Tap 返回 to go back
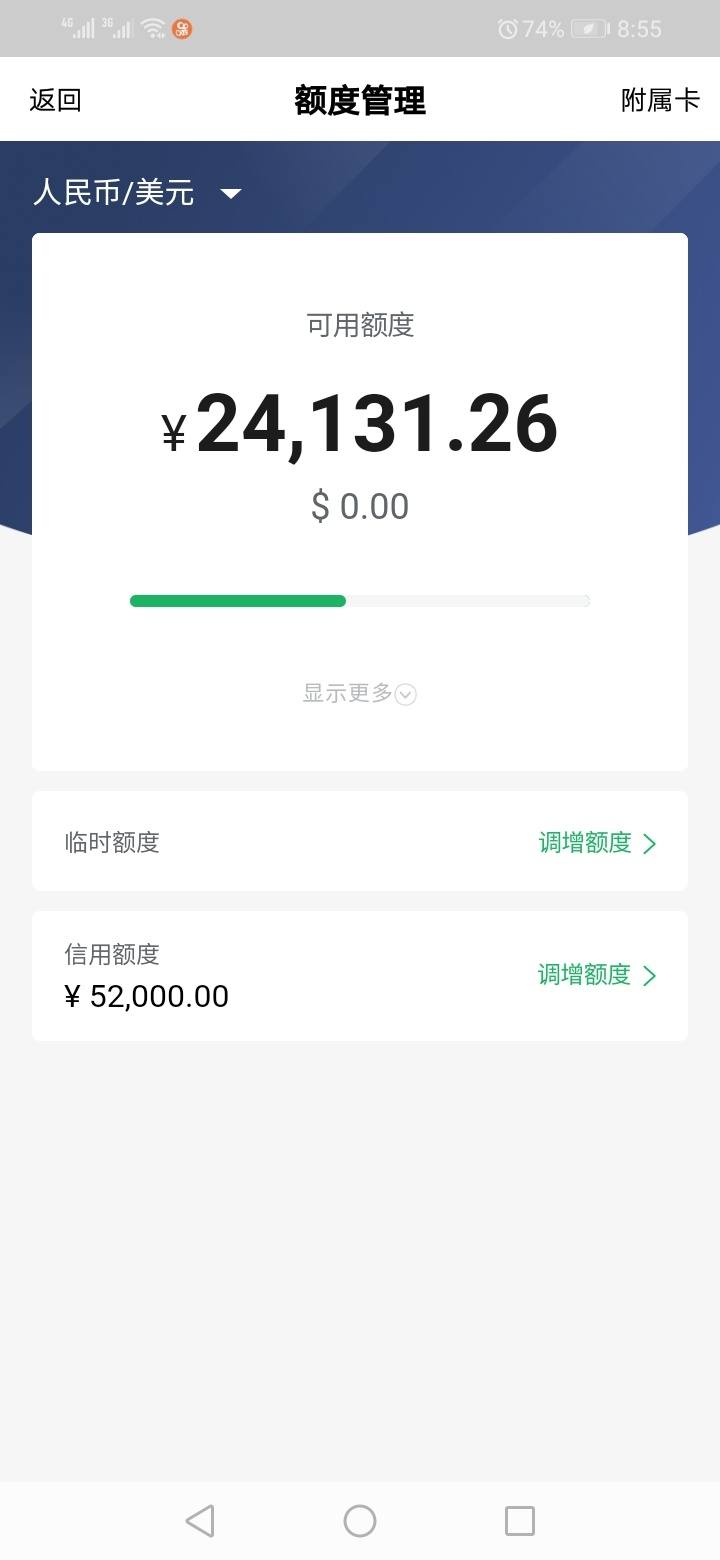720x1560 pixels. [55, 100]
